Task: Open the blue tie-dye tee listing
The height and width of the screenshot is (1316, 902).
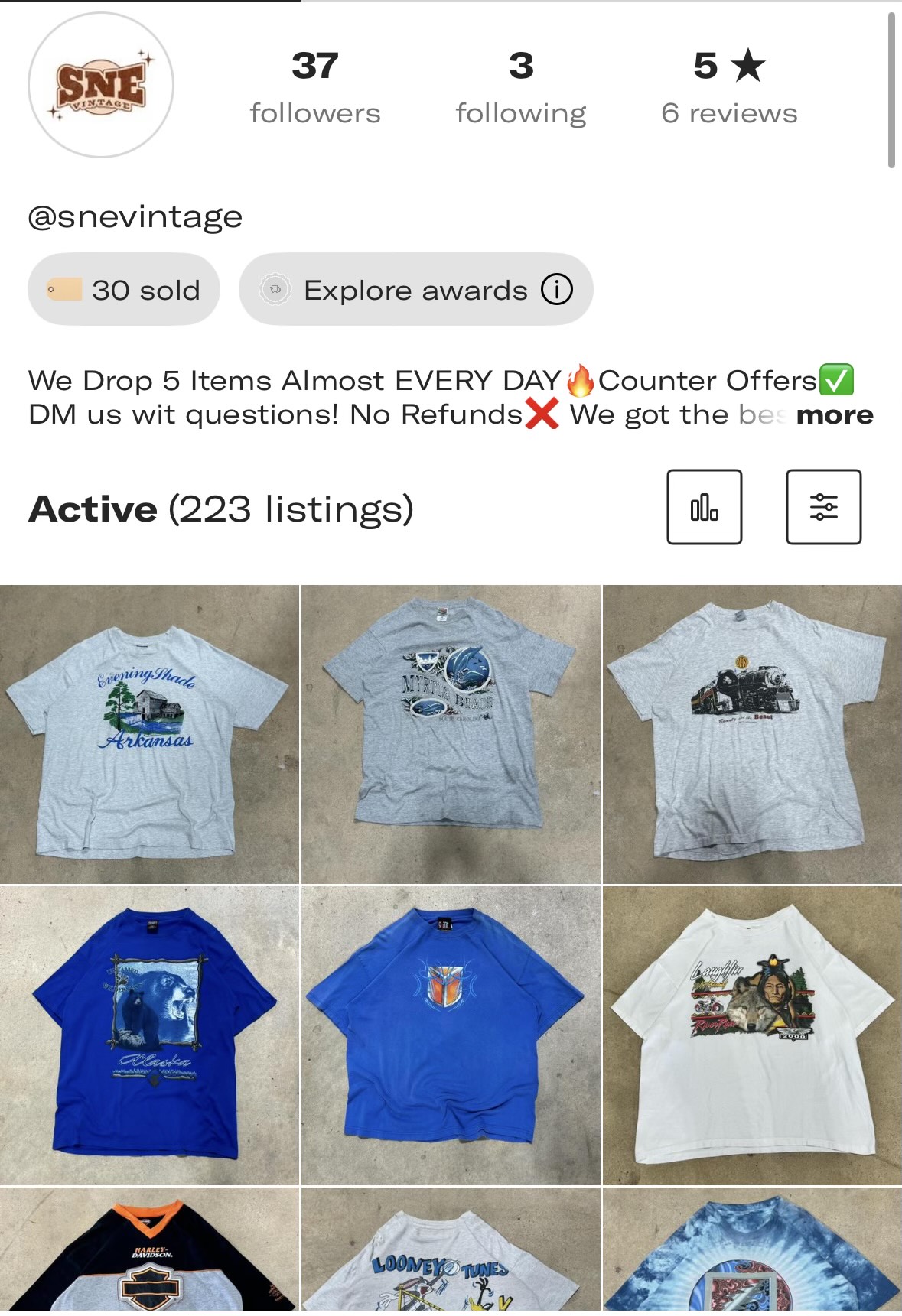Action: click(x=752, y=1250)
